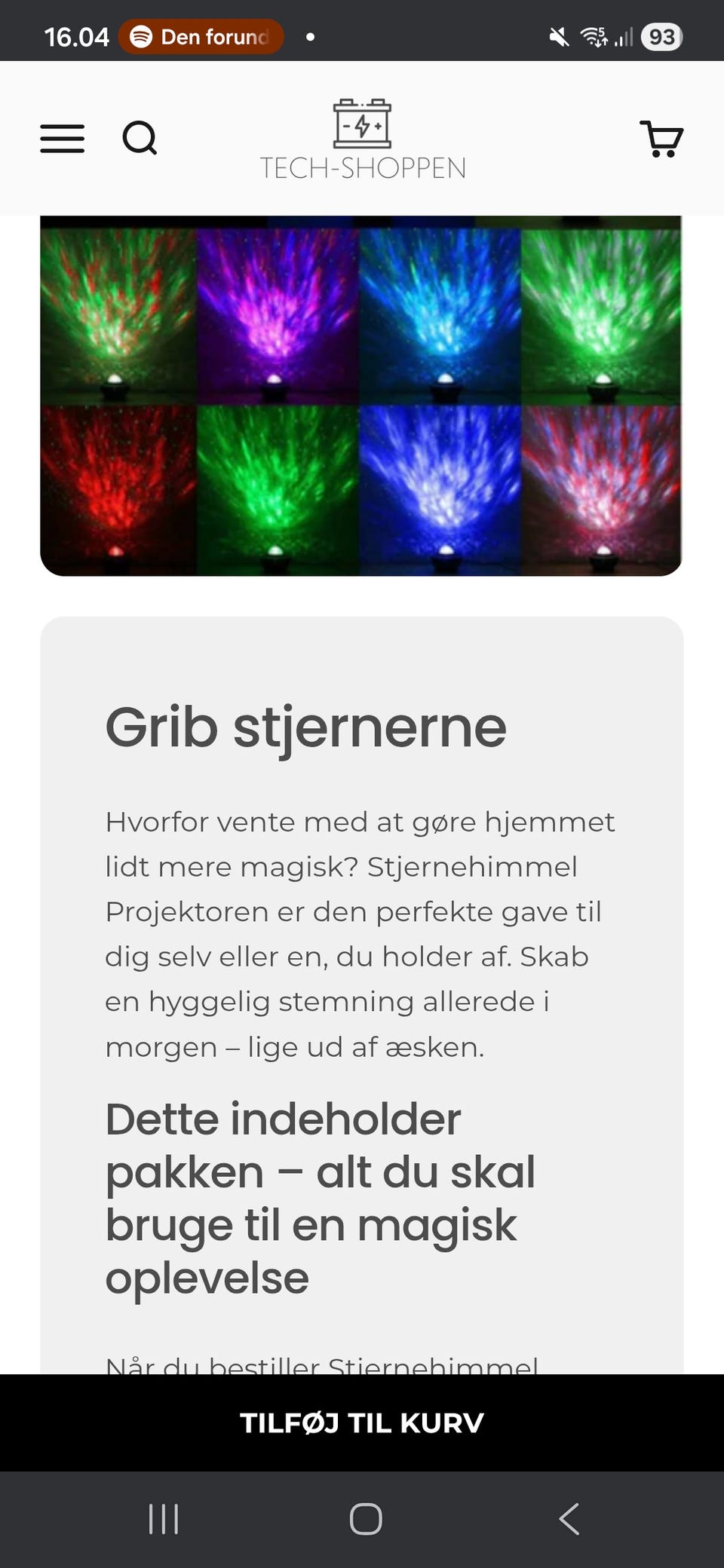This screenshot has height=1568, width=724.
Task: Tap the clock showing 16.04
Action: tap(75, 36)
